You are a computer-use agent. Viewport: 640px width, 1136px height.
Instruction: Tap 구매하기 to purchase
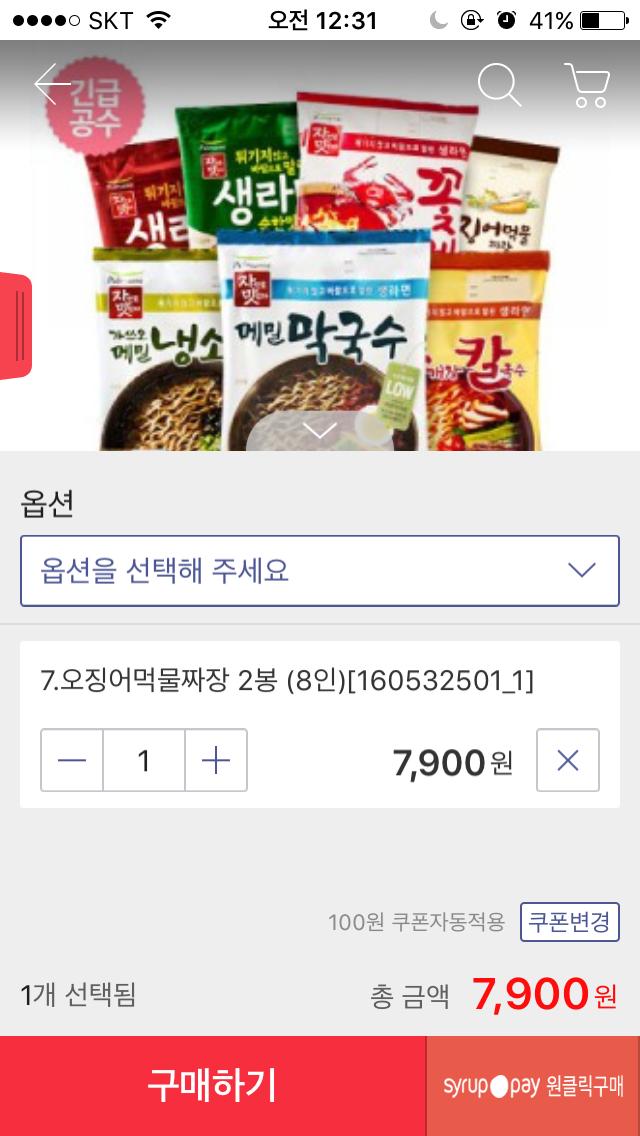[212, 1086]
